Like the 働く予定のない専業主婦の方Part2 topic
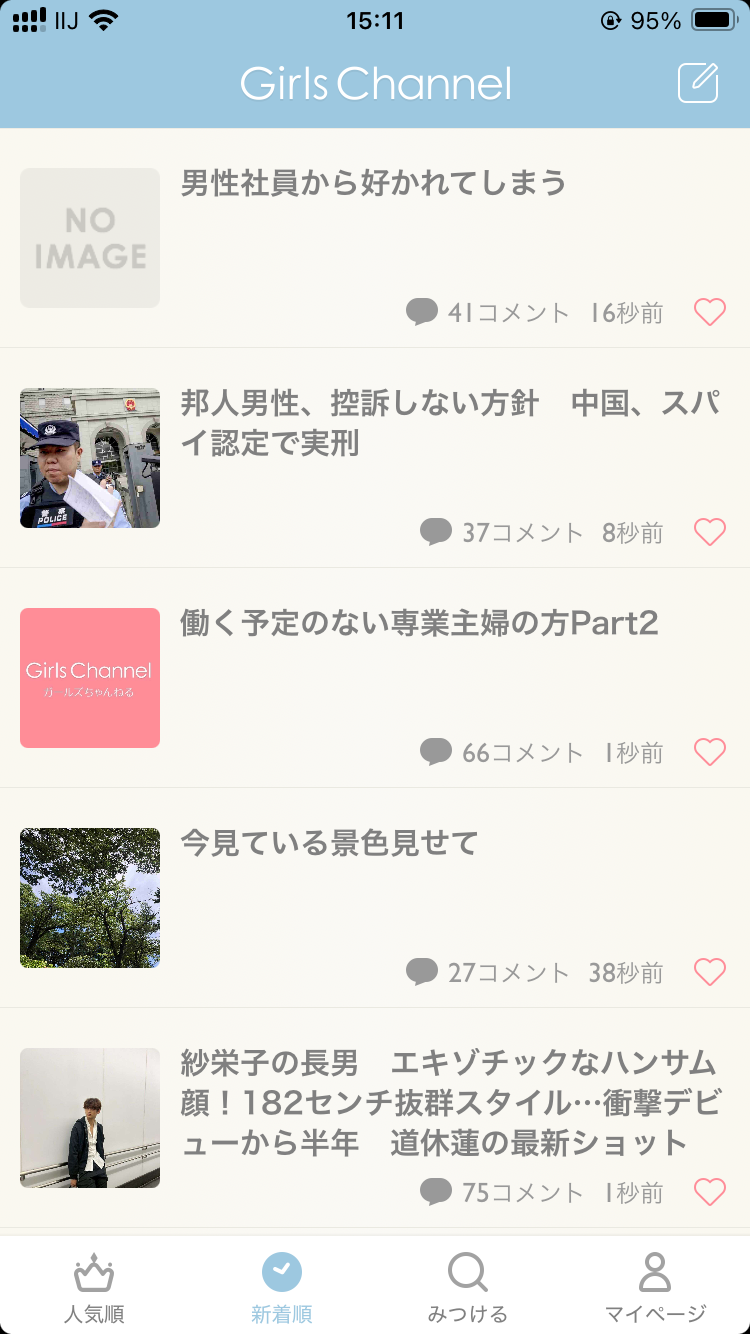Screen dimensions: 750x1334 click(x=710, y=753)
